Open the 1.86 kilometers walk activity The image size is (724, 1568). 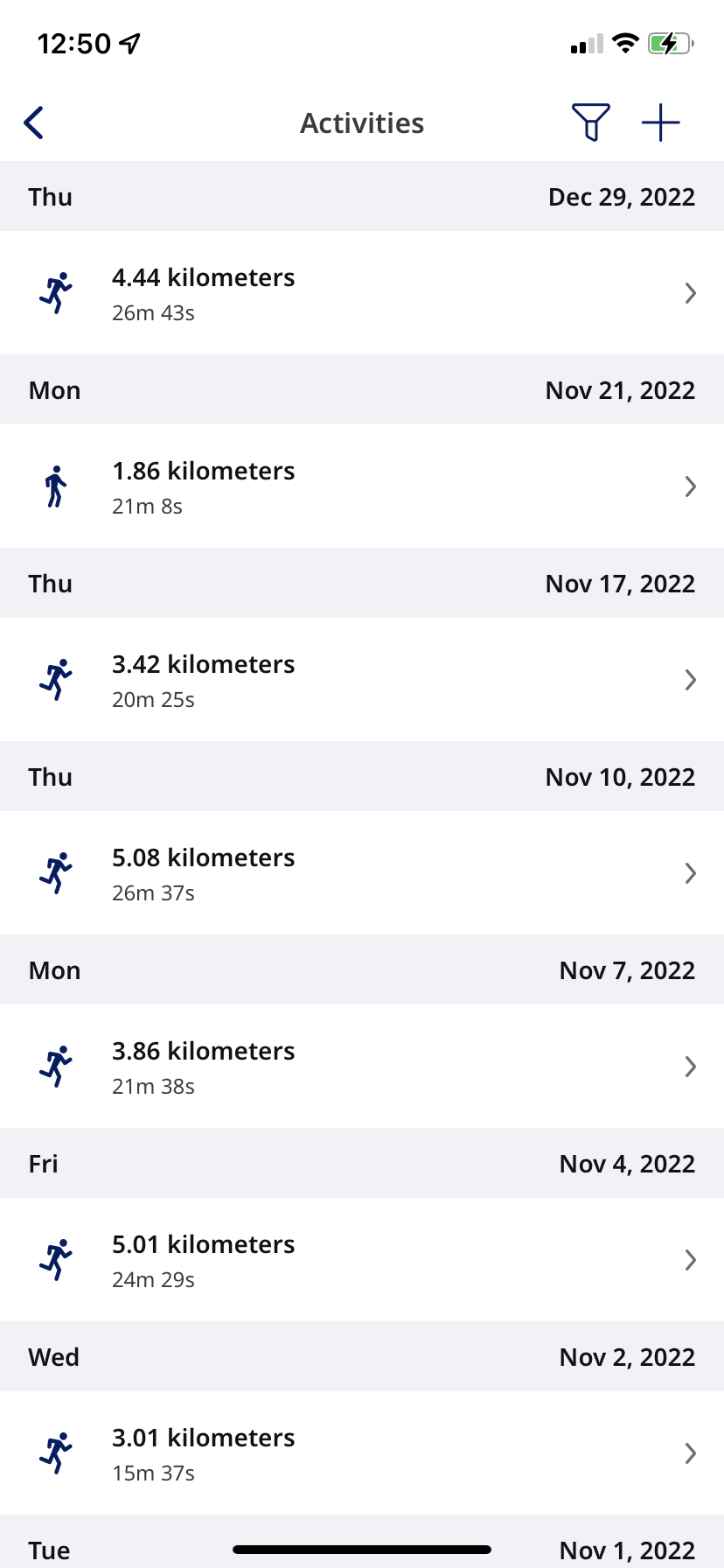pyautogui.click(x=362, y=486)
